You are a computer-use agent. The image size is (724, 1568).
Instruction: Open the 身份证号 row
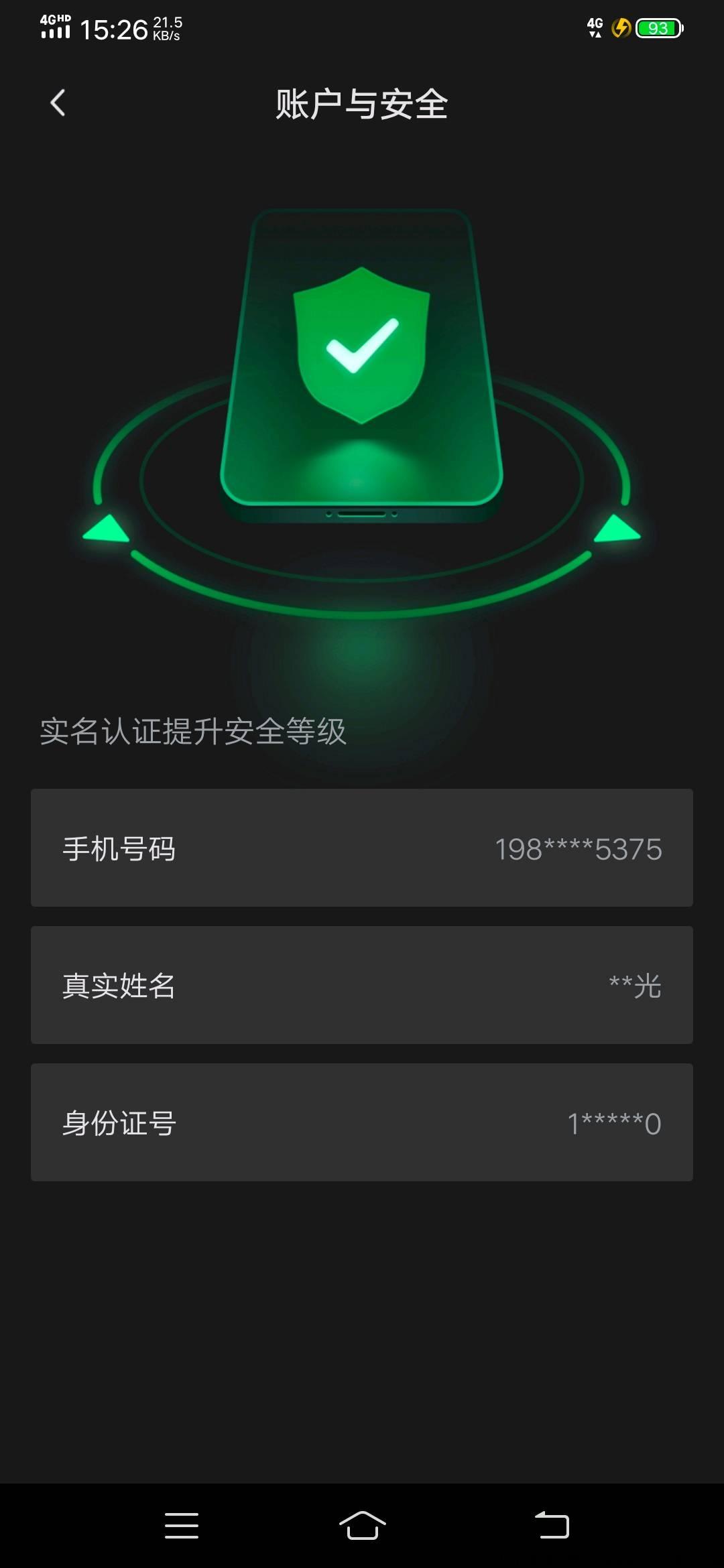tap(362, 1122)
